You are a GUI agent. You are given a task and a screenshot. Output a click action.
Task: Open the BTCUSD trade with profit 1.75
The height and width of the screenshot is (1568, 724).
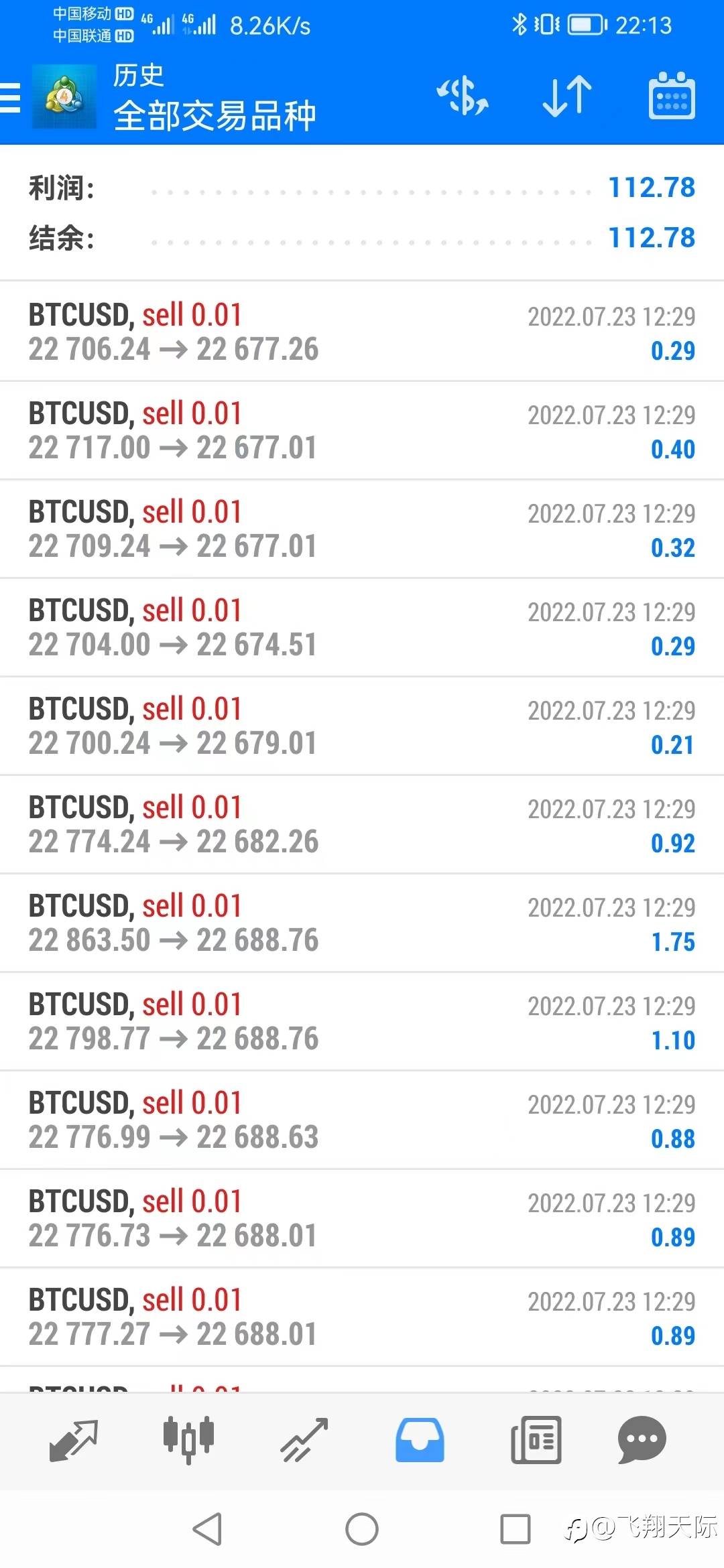click(x=362, y=923)
